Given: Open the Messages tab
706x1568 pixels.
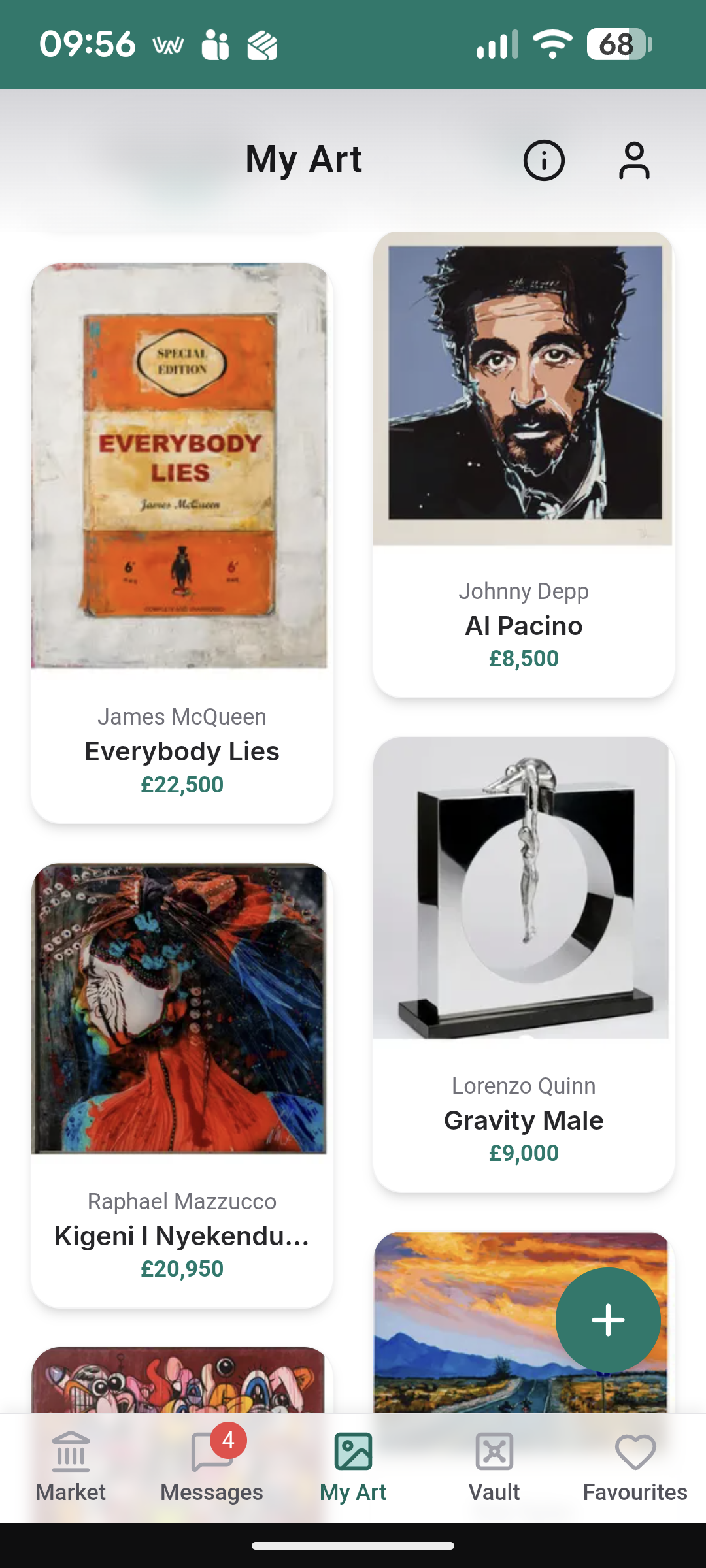Looking at the screenshot, I should (x=212, y=1468).
